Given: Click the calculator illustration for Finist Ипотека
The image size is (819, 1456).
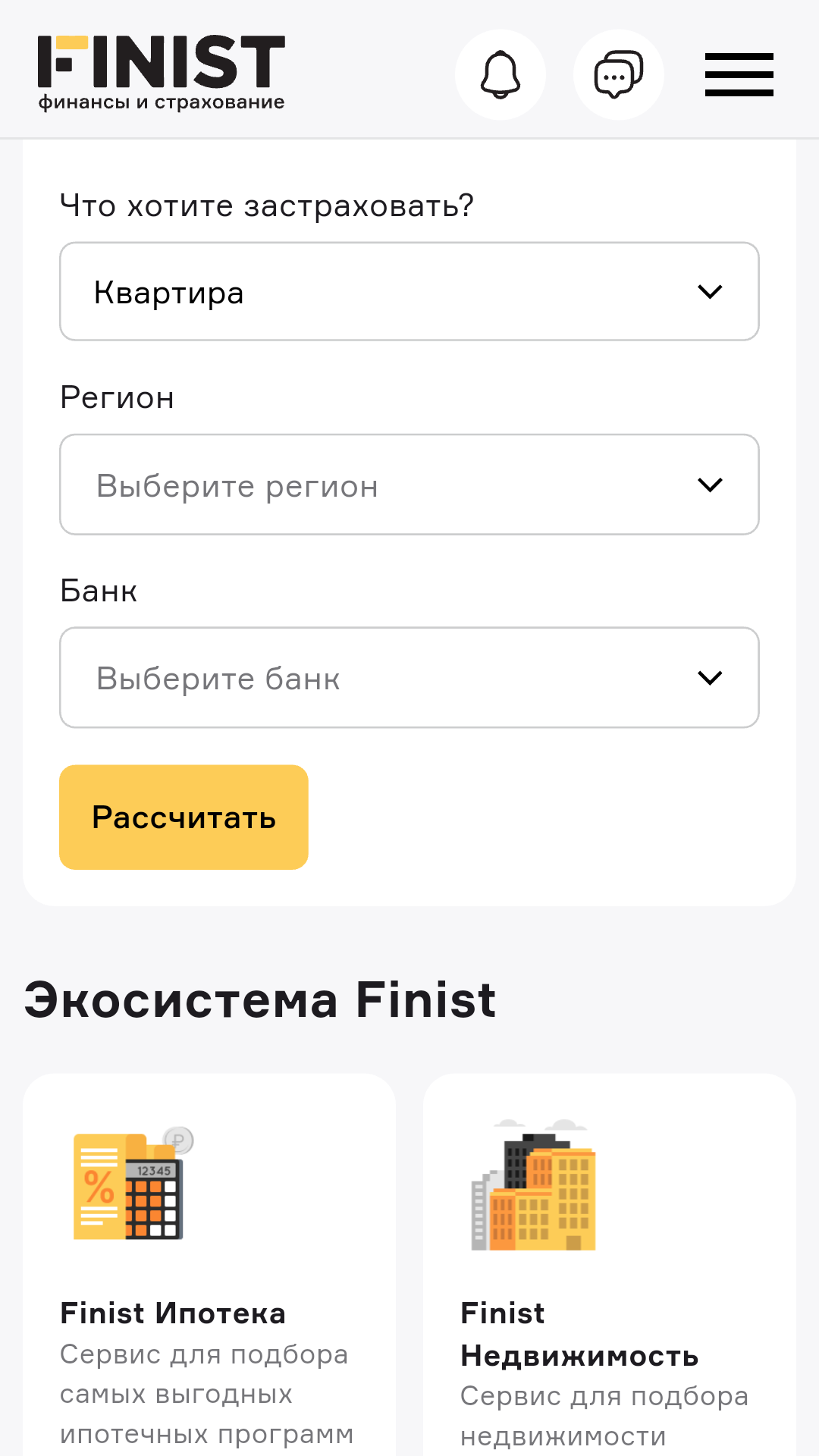Looking at the screenshot, I should click(130, 1187).
